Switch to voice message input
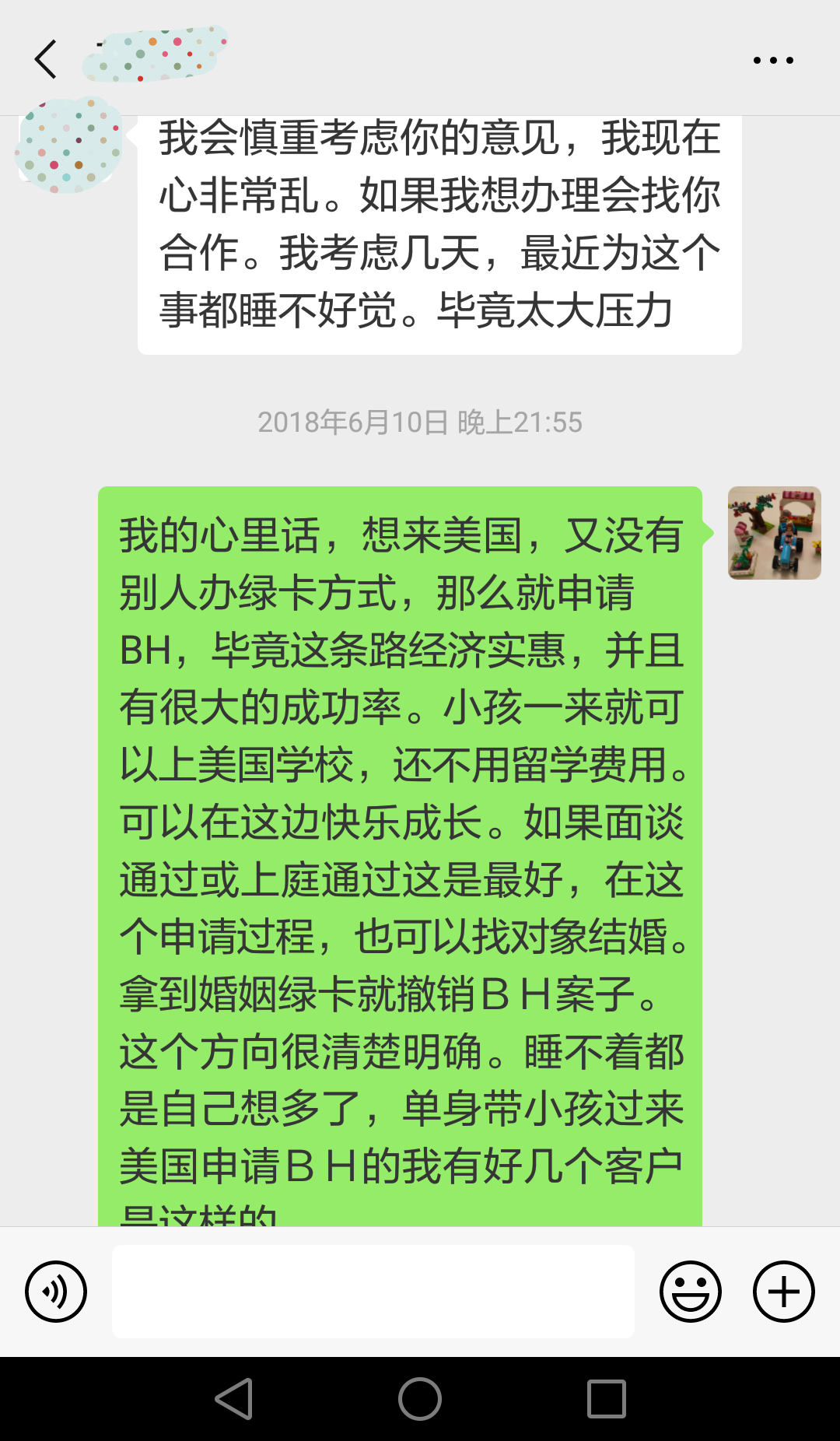This screenshot has width=840, height=1441. [56, 1292]
